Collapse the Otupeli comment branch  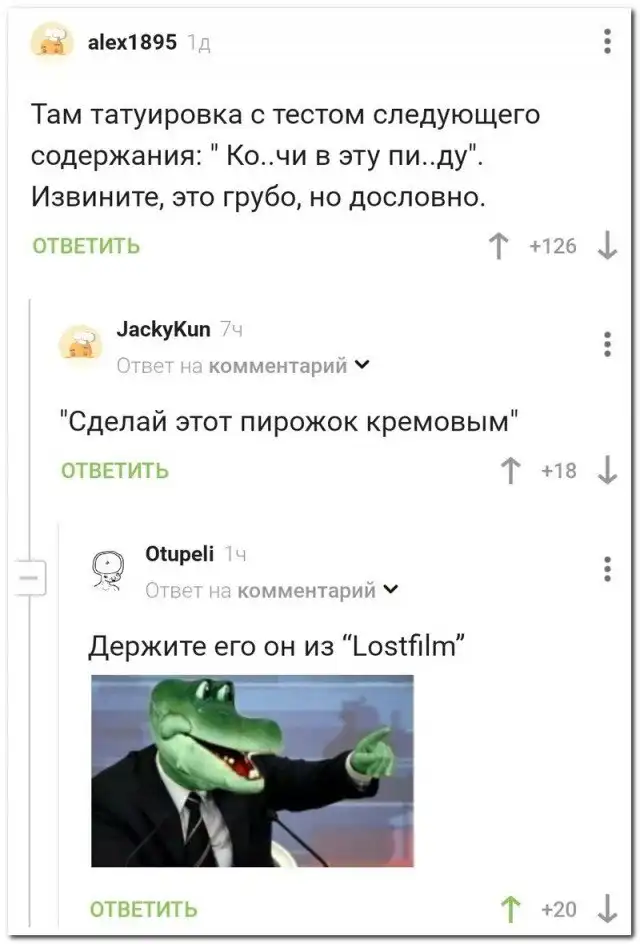[x=30, y=579]
